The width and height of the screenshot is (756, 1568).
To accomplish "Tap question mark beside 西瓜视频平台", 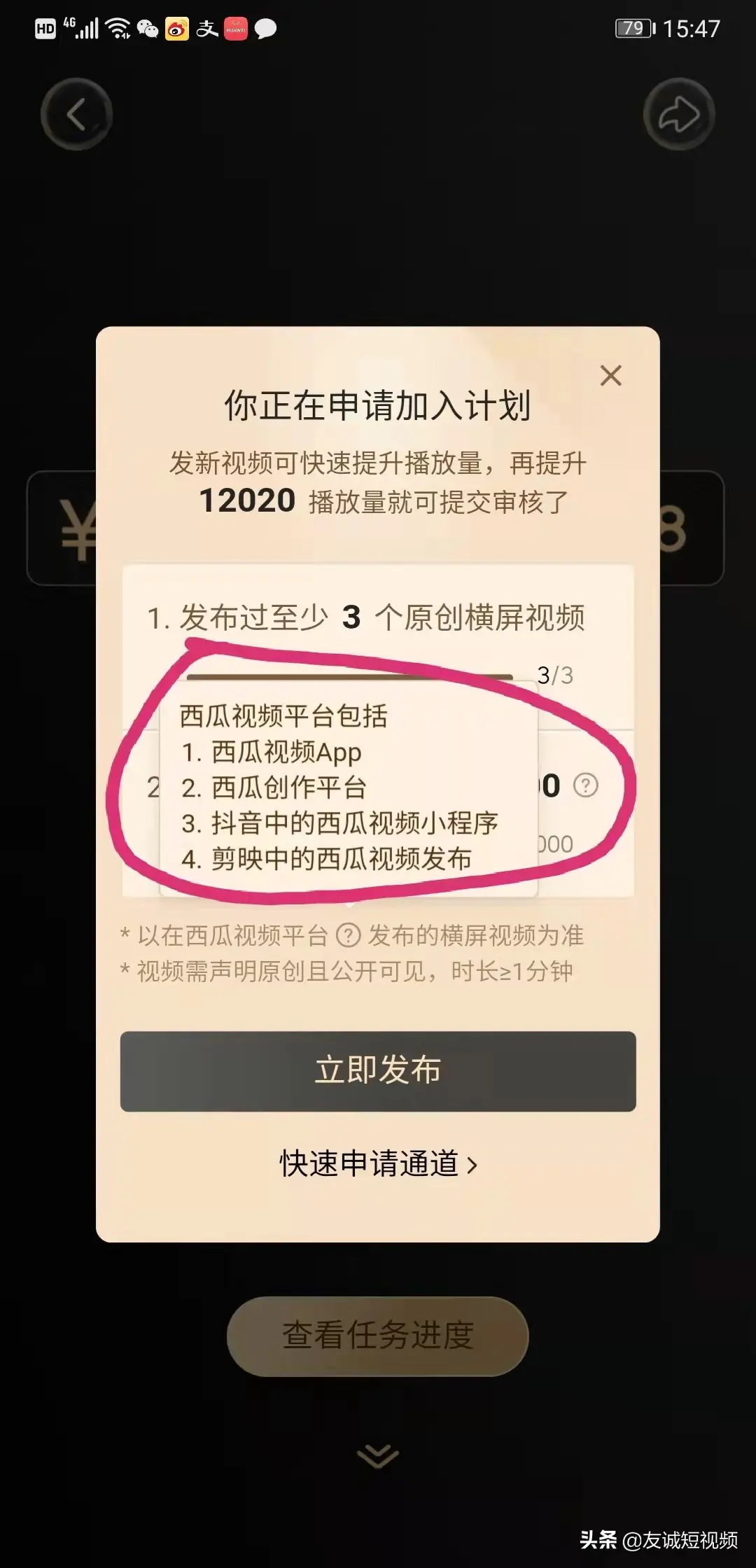I will (348, 935).
